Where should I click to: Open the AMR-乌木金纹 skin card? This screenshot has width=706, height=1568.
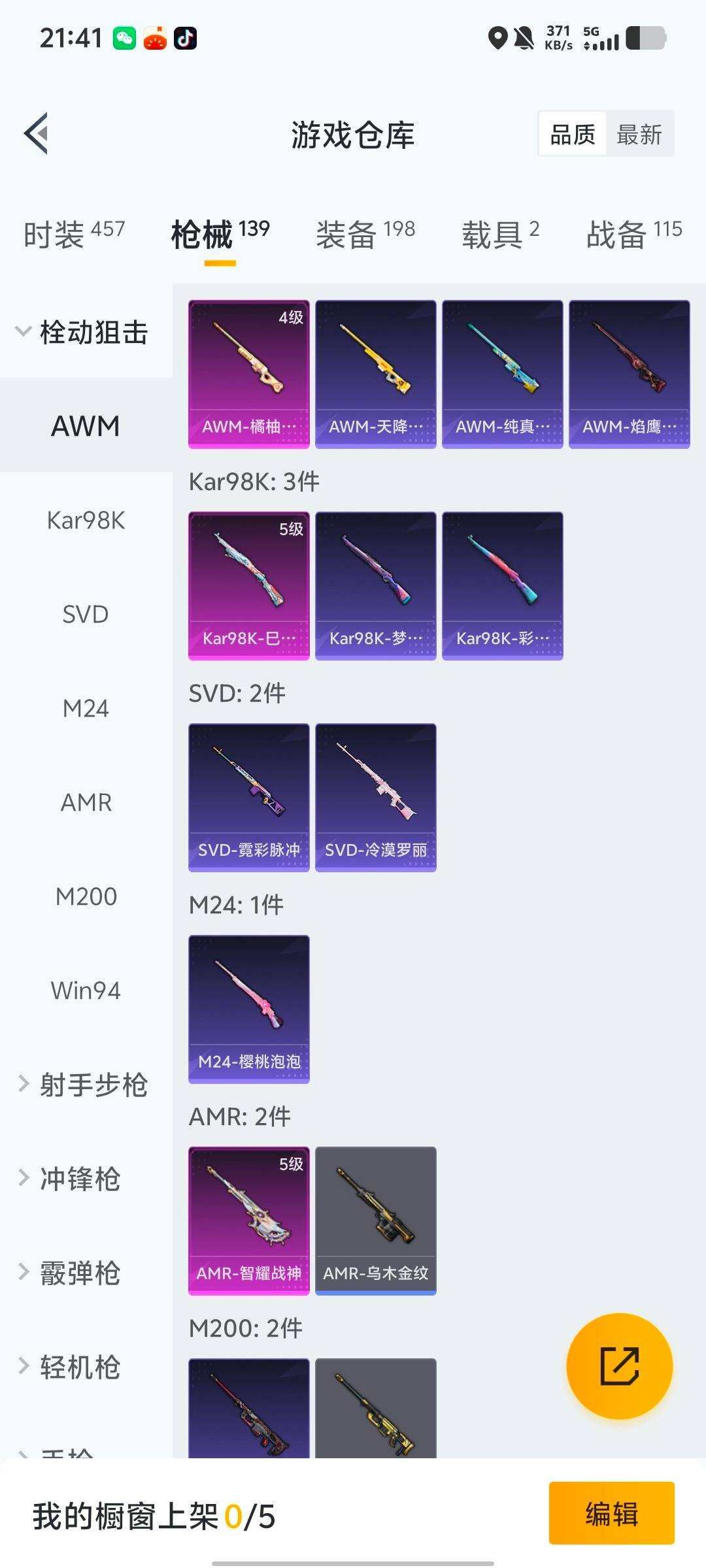coord(375,1218)
